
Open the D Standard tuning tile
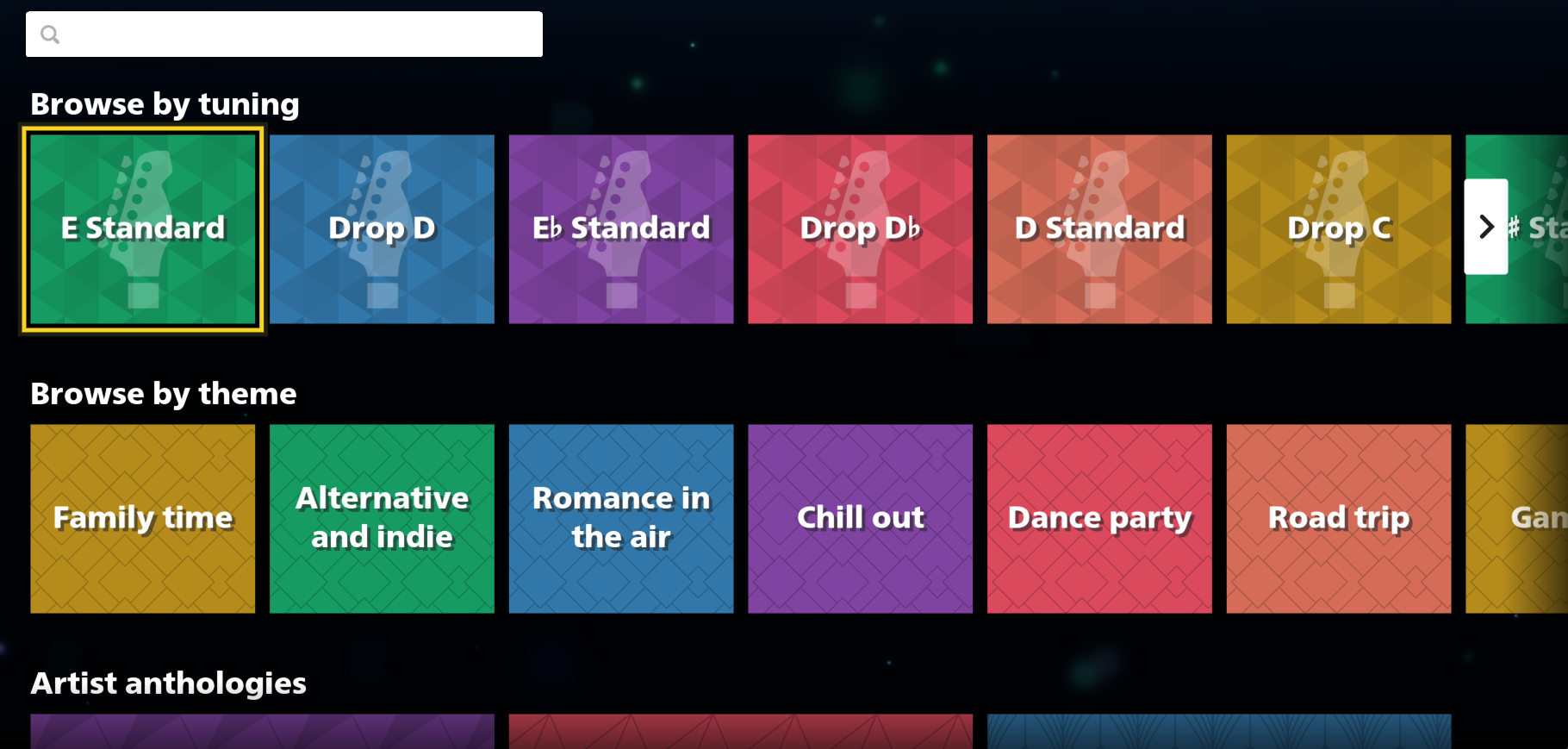(x=1099, y=229)
